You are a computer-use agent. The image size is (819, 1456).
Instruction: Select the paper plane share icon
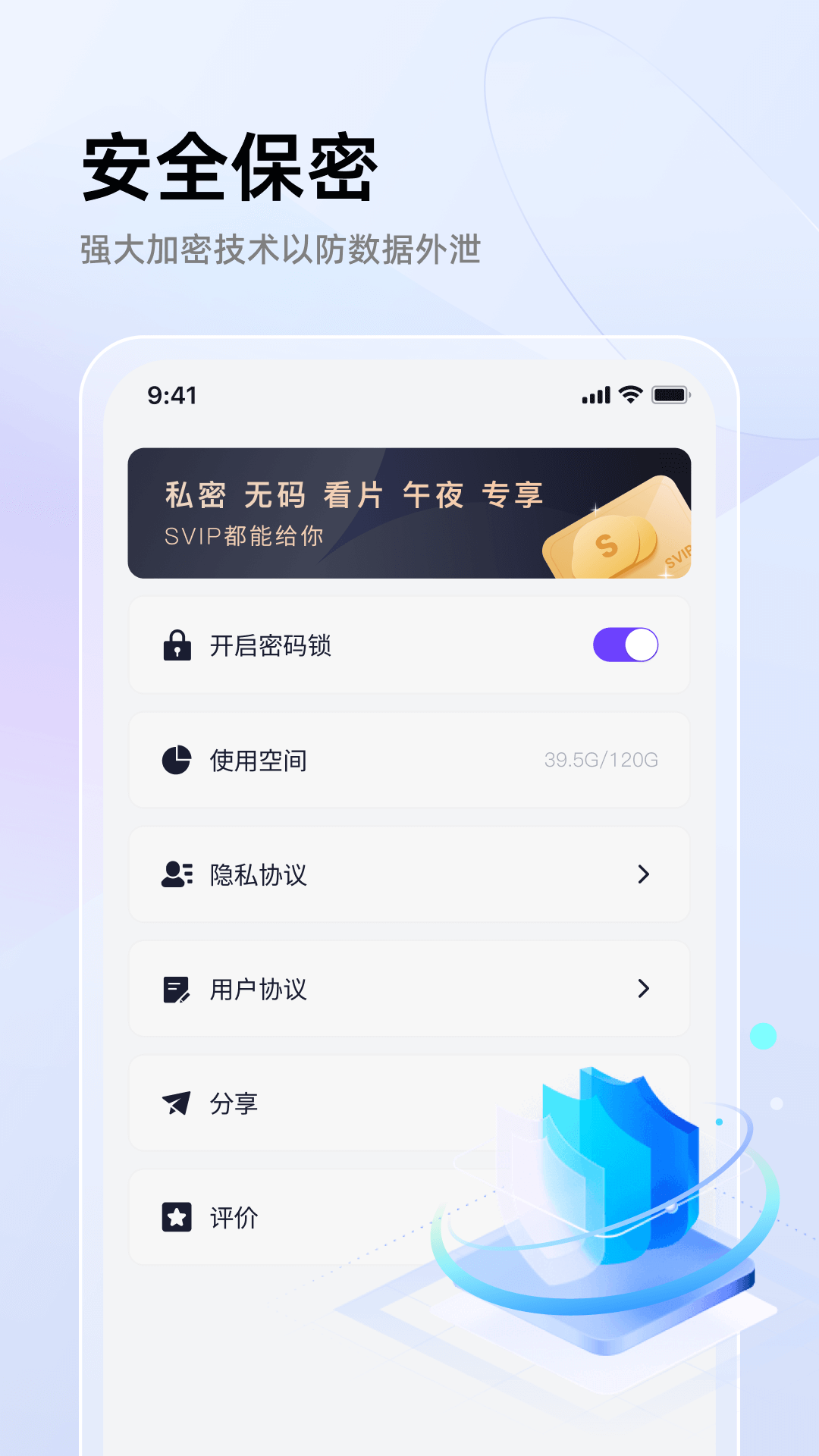point(177,1104)
